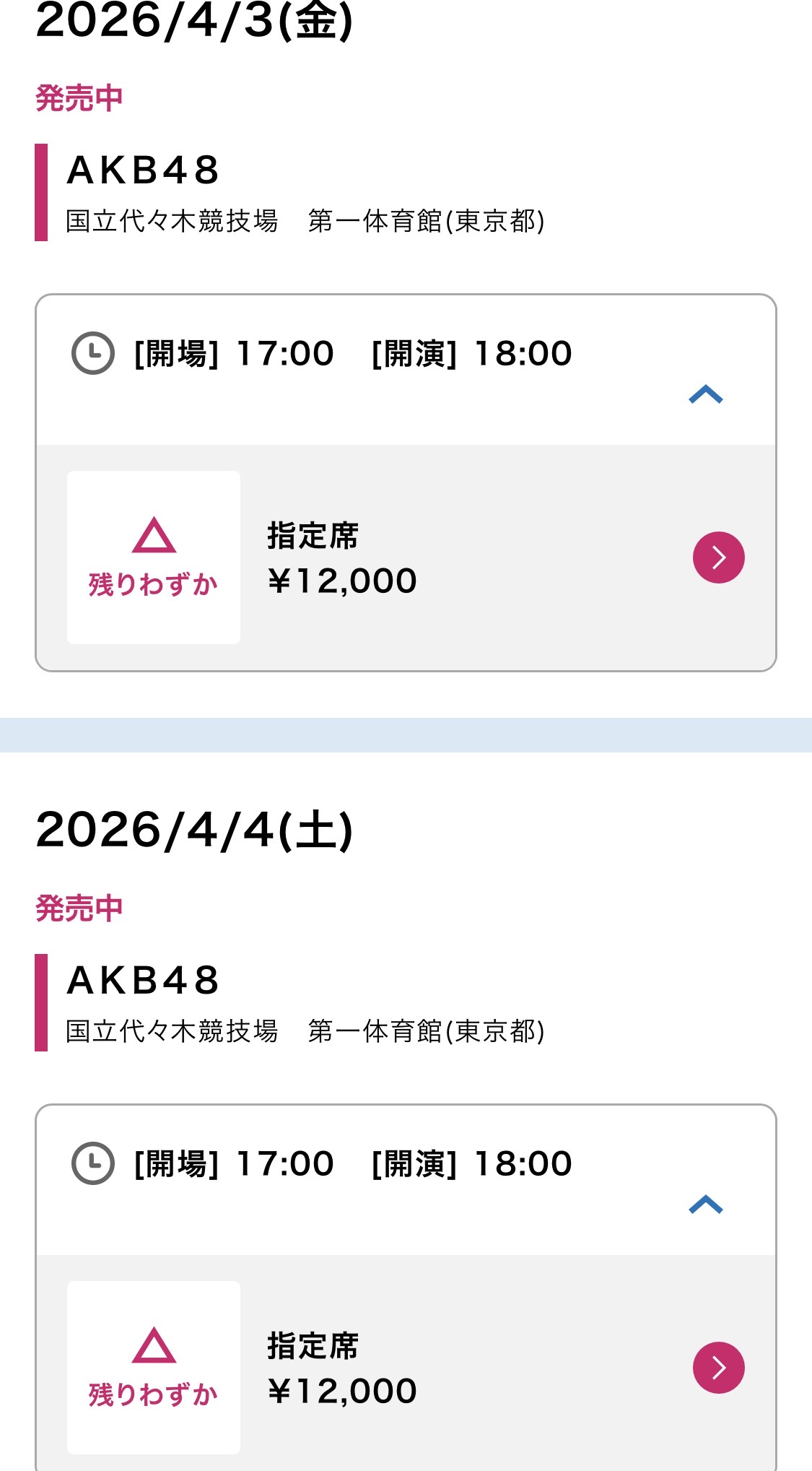Collapse the 2026/4/4 showtime details

click(x=705, y=1205)
